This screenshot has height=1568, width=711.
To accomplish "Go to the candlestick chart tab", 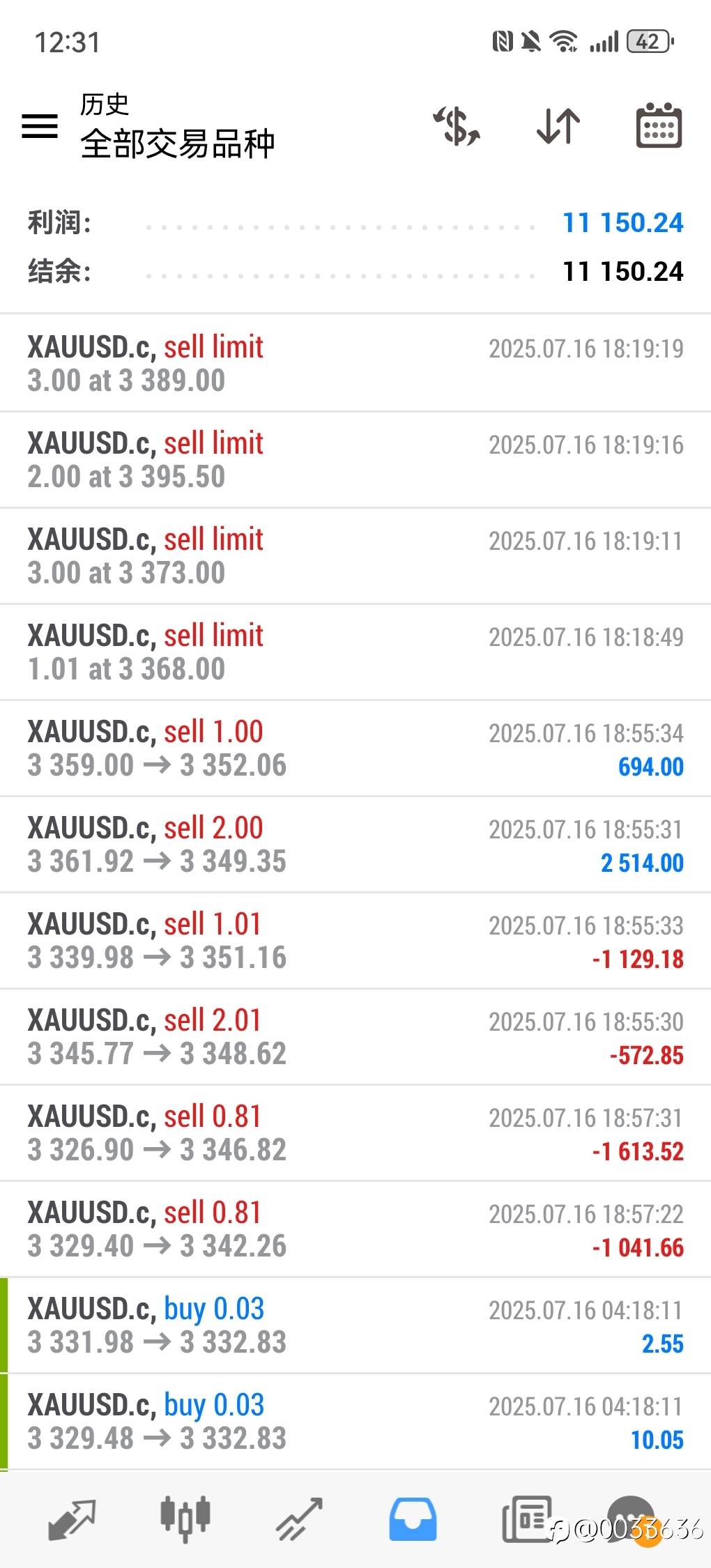I will (x=185, y=1518).
